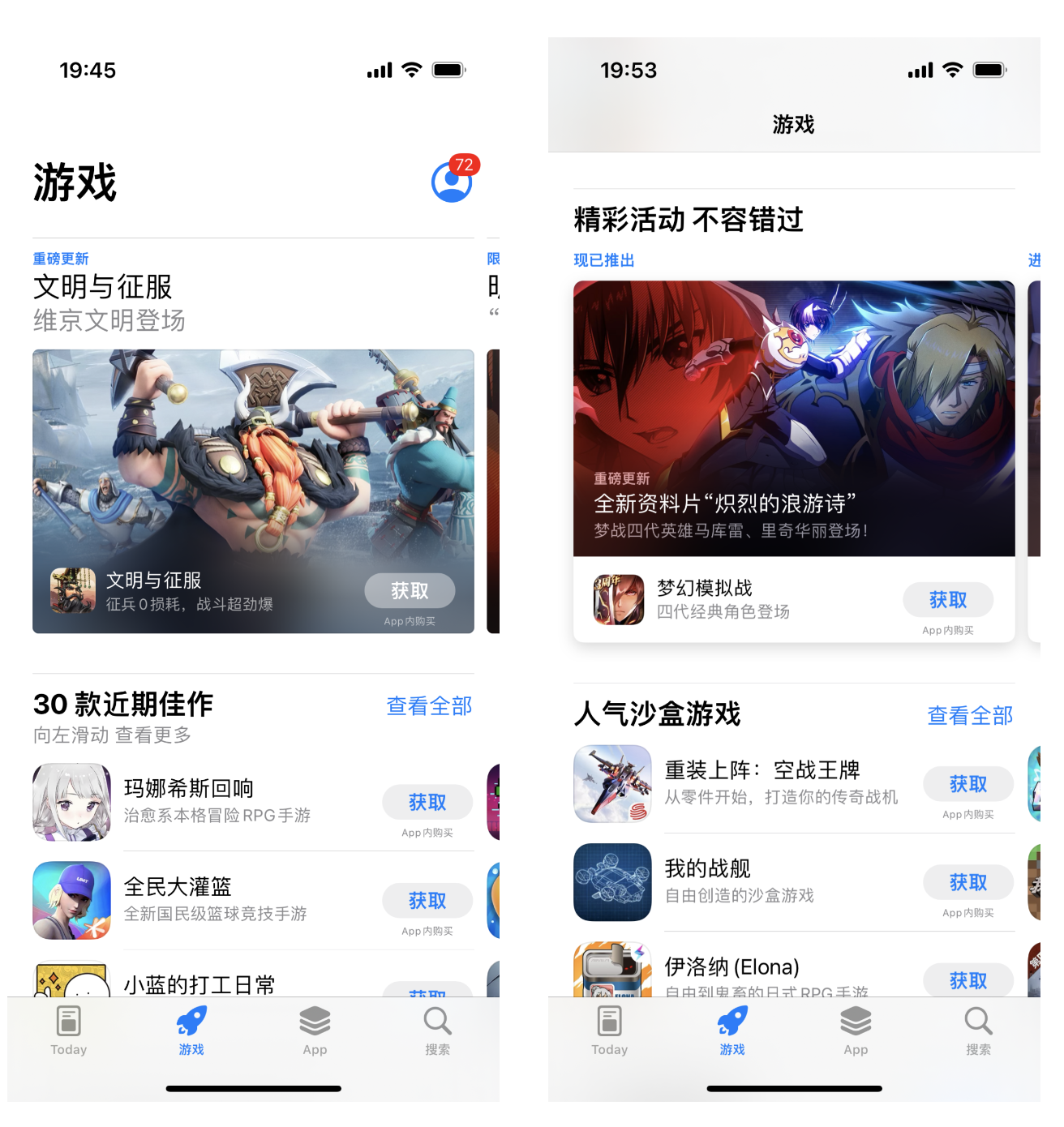Image resolution: width=1064 pixels, height=1127 pixels.
Task: Open the 重装上阵：空战王牌 row
Action: point(780,783)
